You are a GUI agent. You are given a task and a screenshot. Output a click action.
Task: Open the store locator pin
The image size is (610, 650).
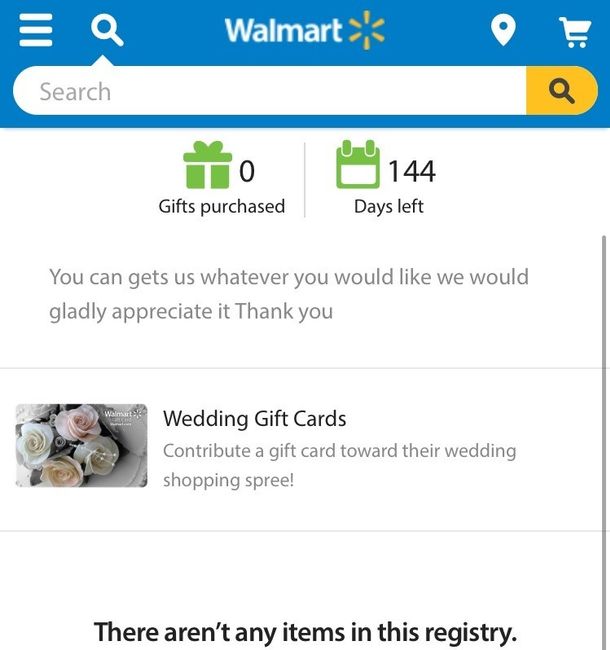[503, 31]
